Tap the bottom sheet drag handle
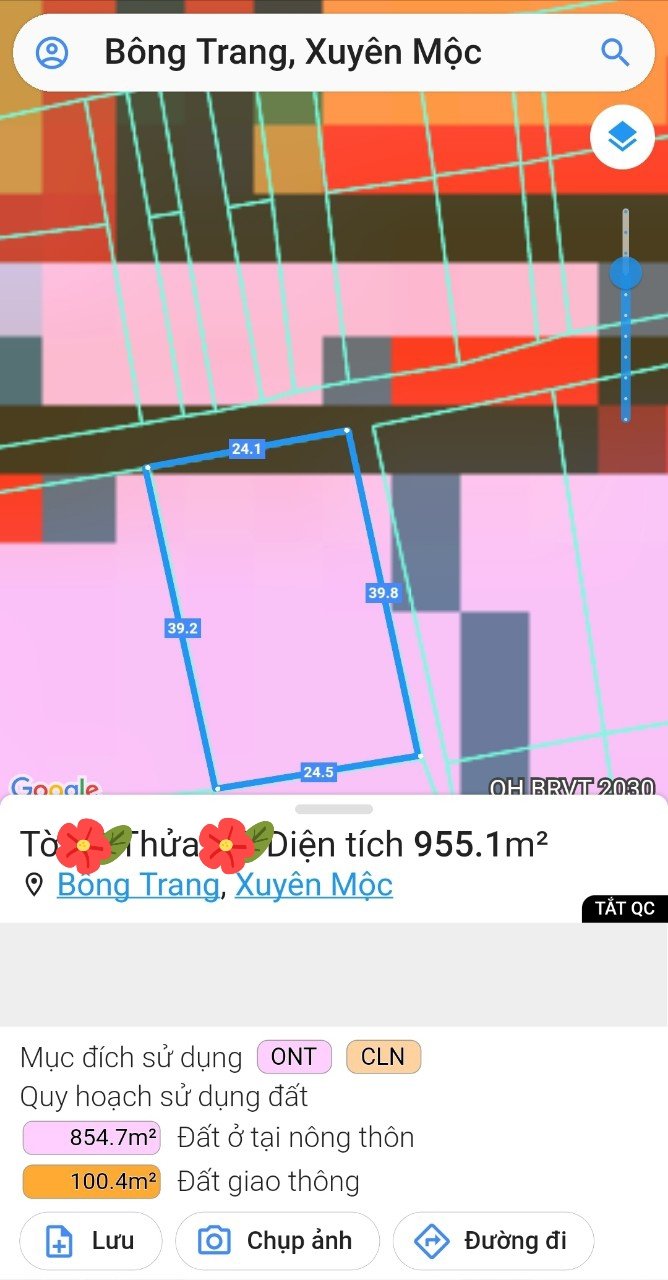668x1280 pixels. coord(334,809)
